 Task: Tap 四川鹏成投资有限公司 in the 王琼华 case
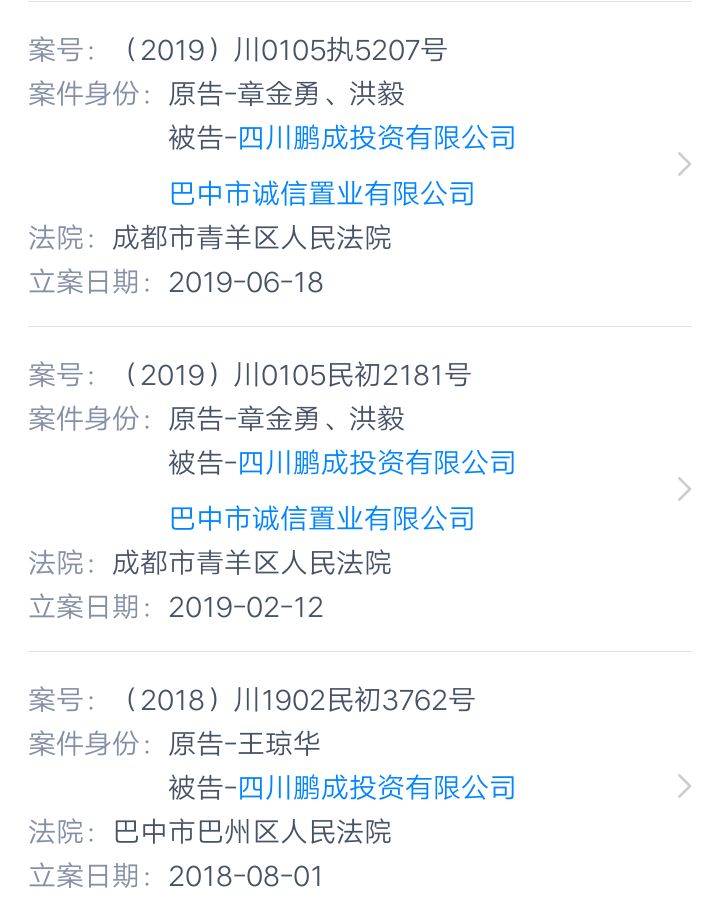pyautogui.click(x=376, y=787)
